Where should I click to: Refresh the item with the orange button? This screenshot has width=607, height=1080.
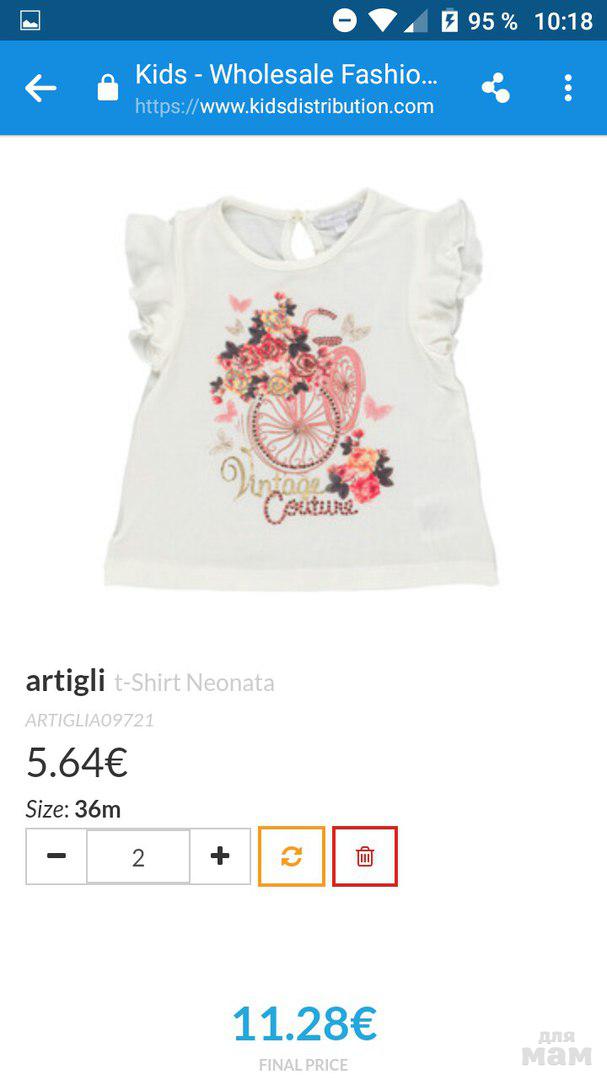[291, 856]
